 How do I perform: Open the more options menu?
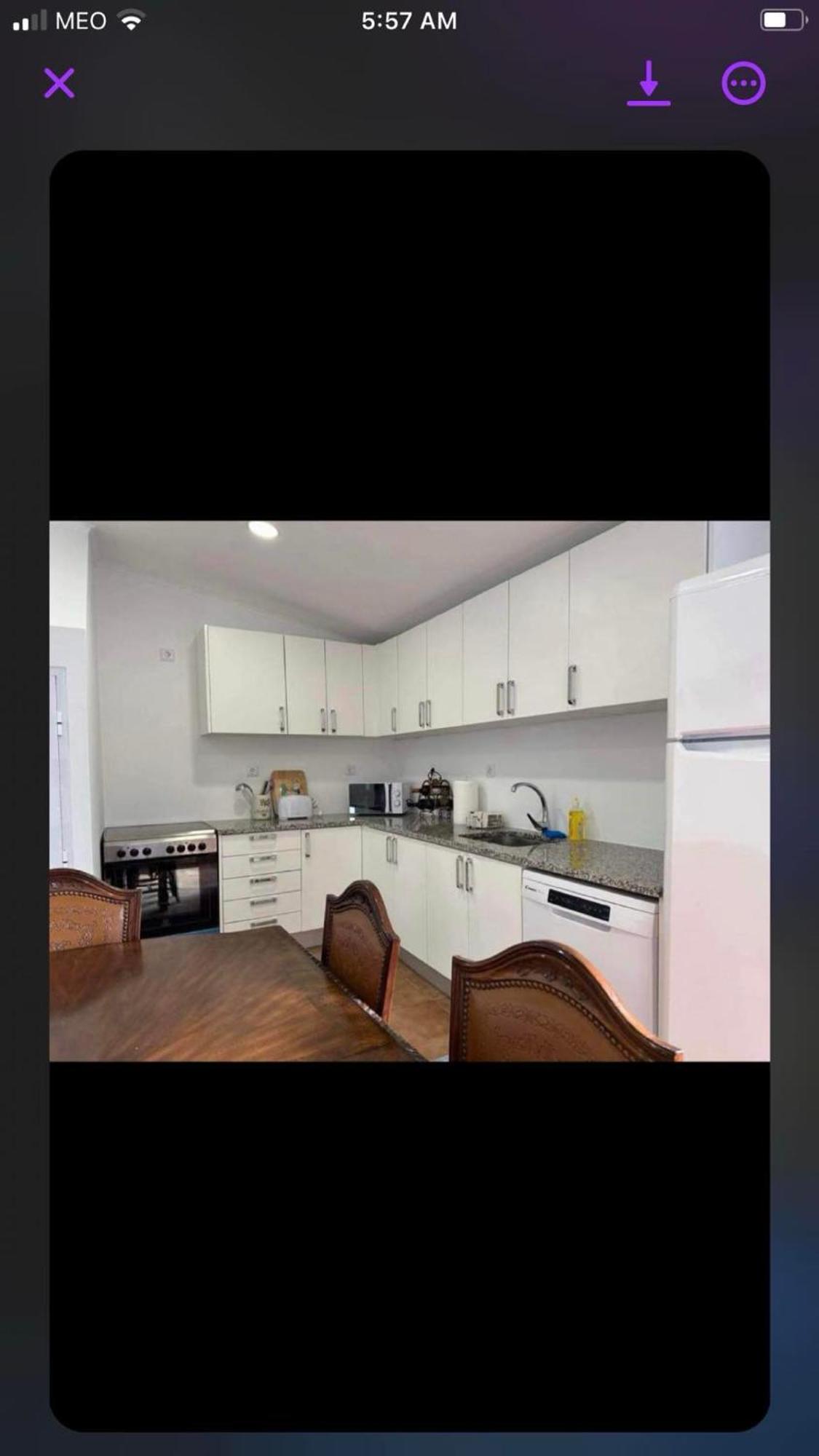743,83
